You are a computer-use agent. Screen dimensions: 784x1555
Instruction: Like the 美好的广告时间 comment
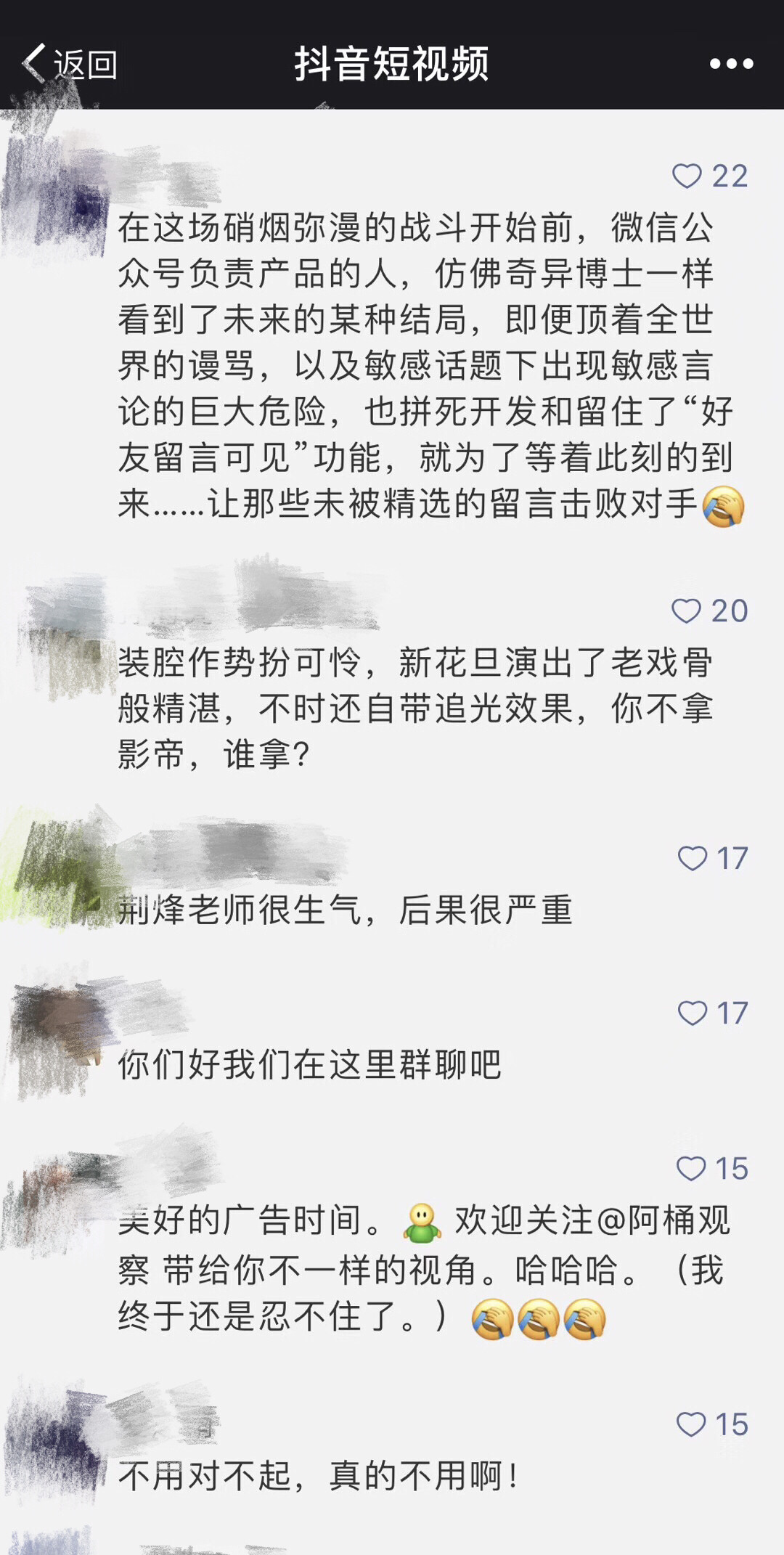point(690,1169)
